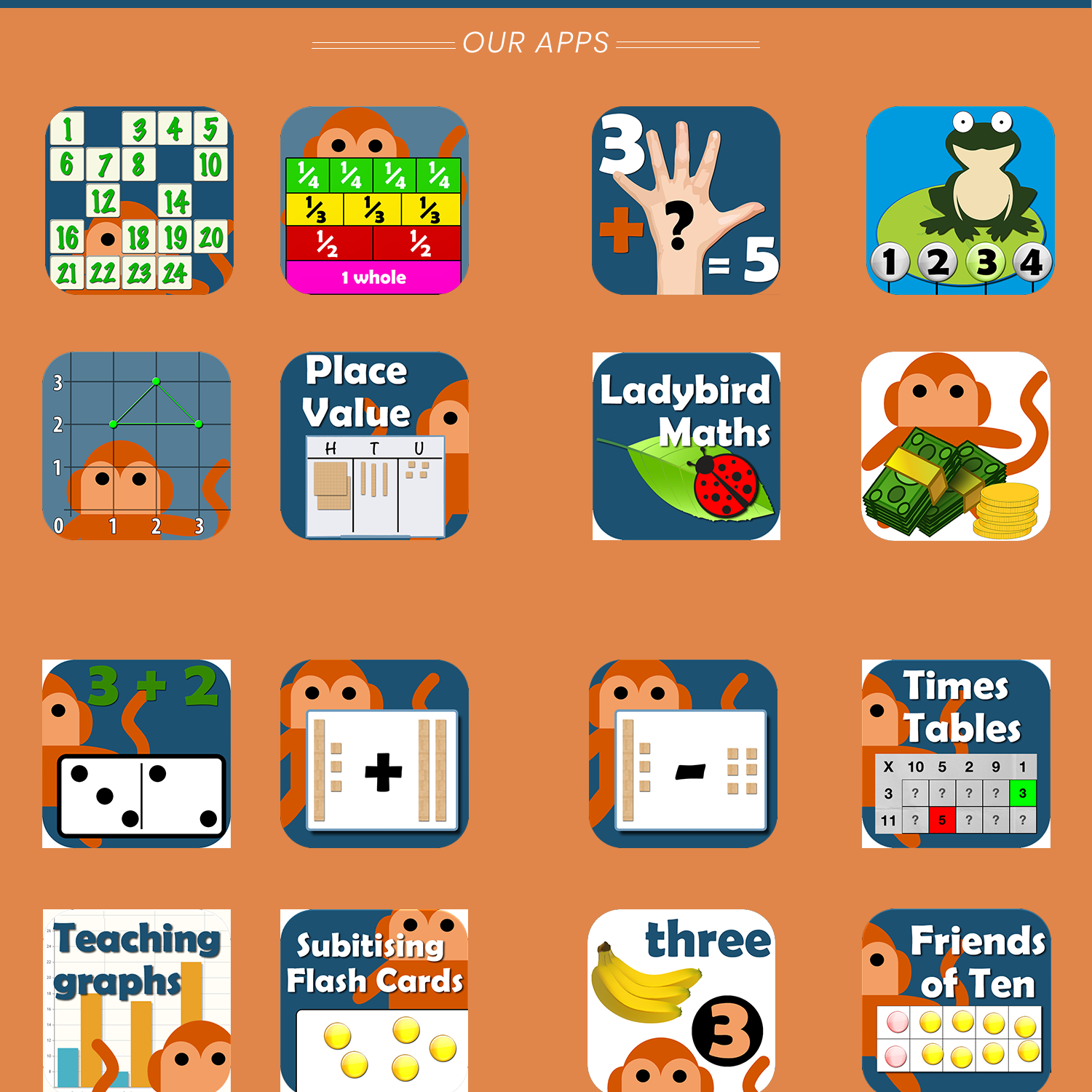The width and height of the screenshot is (1092, 1092).
Task: Open the Ladybird Maths app
Action: 686,446
